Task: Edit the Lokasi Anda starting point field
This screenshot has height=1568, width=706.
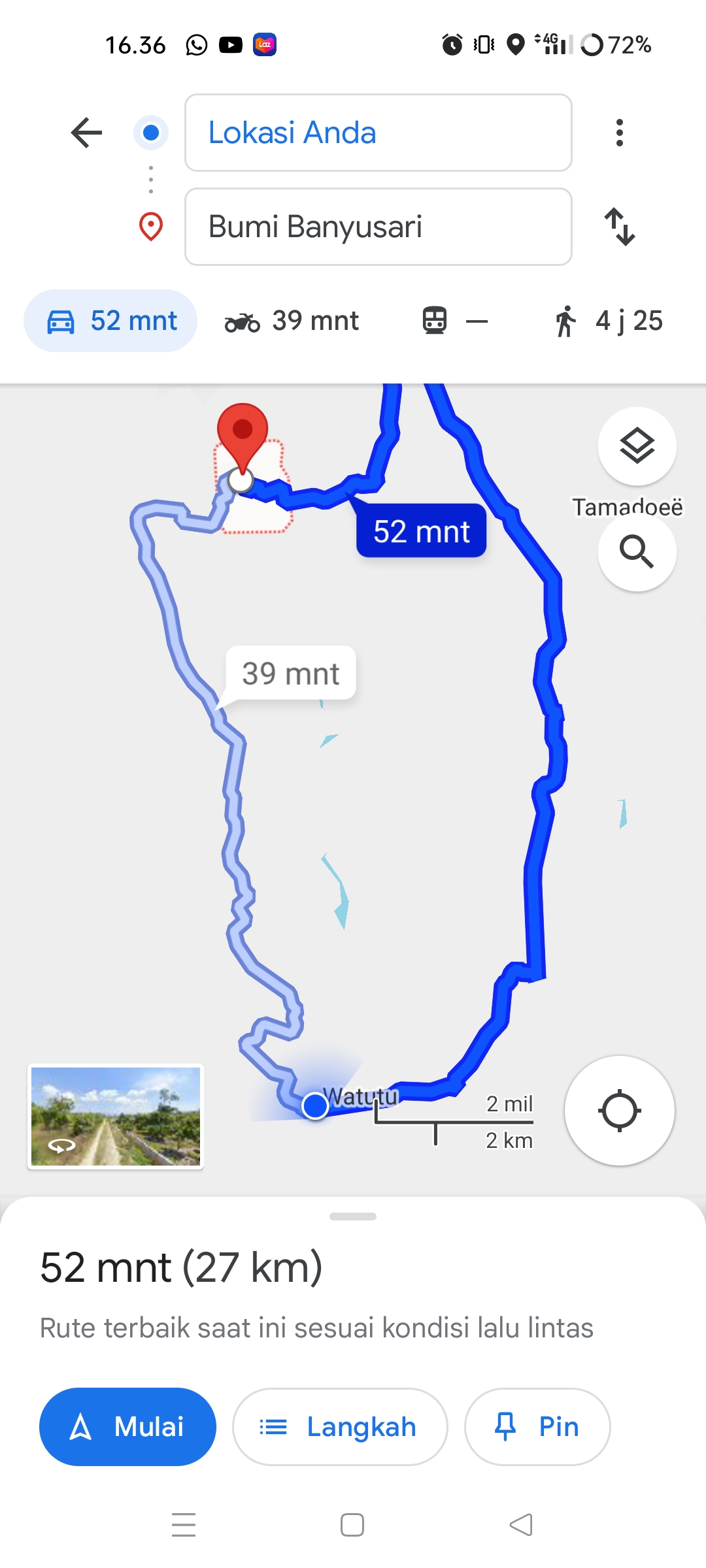Action: click(378, 133)
